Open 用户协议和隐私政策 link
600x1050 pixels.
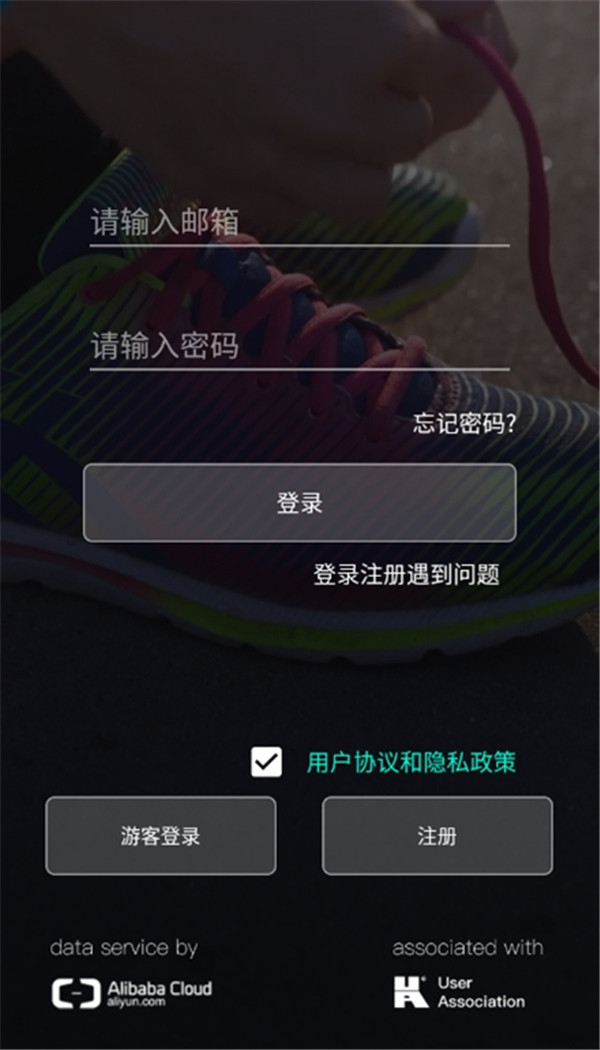tap(411, 763)
